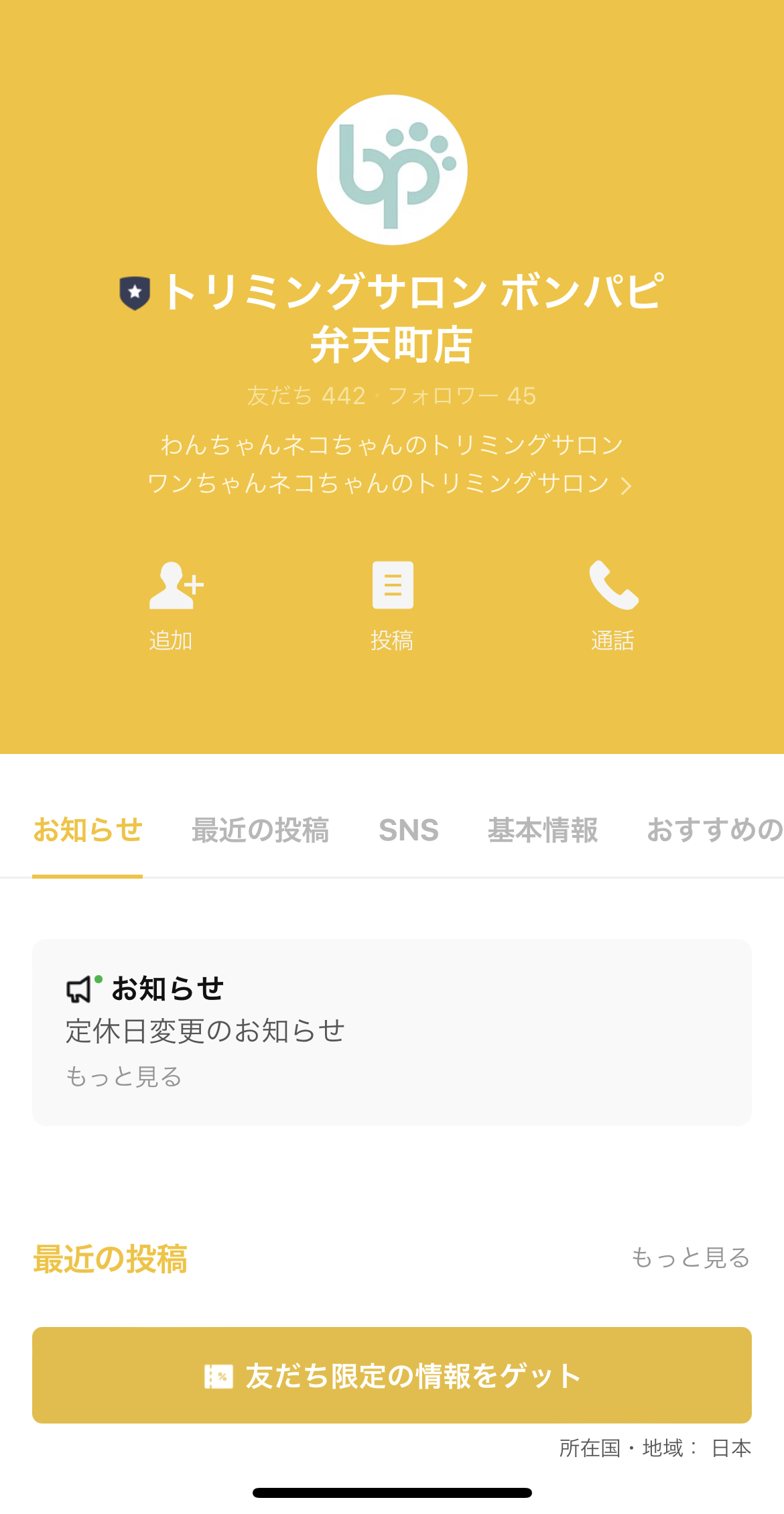Open the follower count フォロワー 45
784x1514 pixels.
tap(462, 395)
